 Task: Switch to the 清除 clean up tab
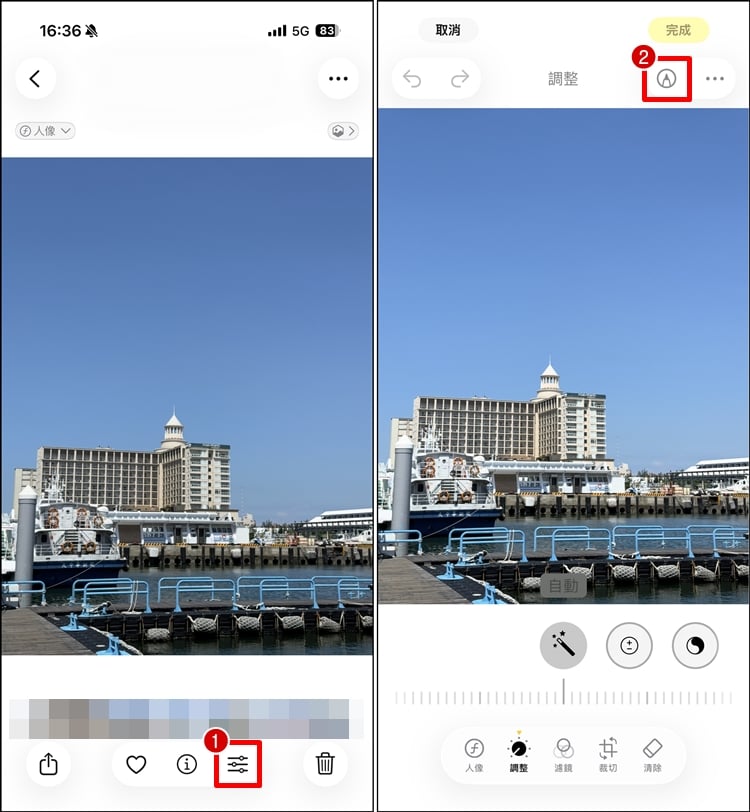[652, 754]
